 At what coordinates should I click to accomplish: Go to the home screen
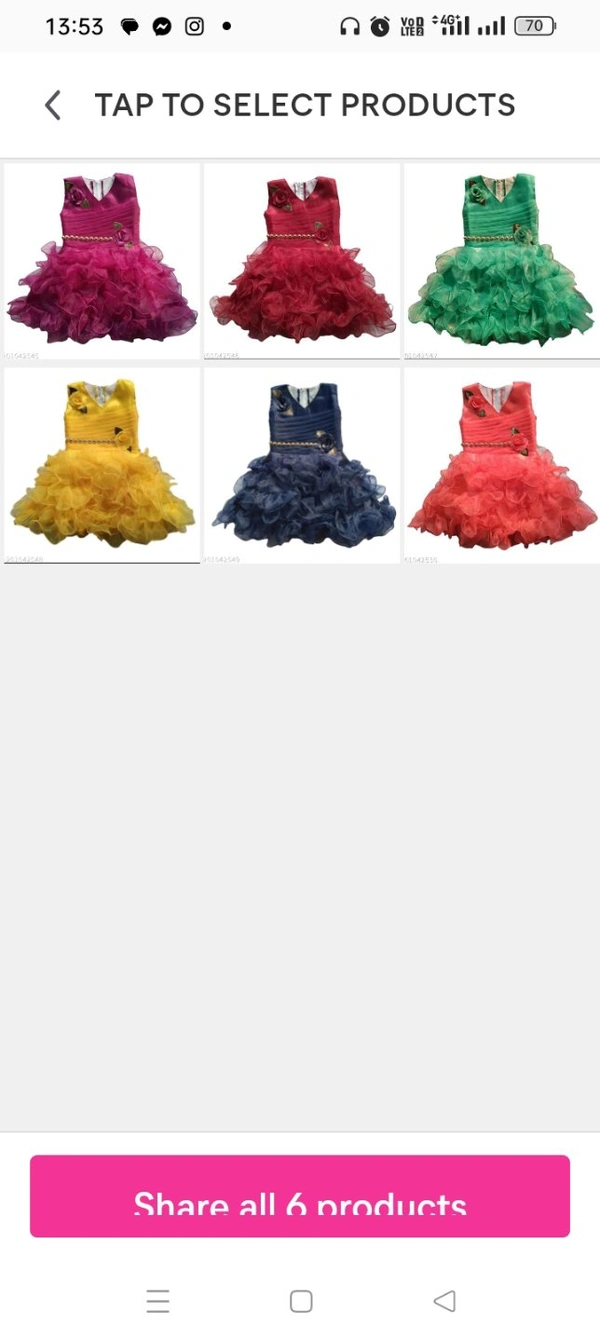(301, 1301)
